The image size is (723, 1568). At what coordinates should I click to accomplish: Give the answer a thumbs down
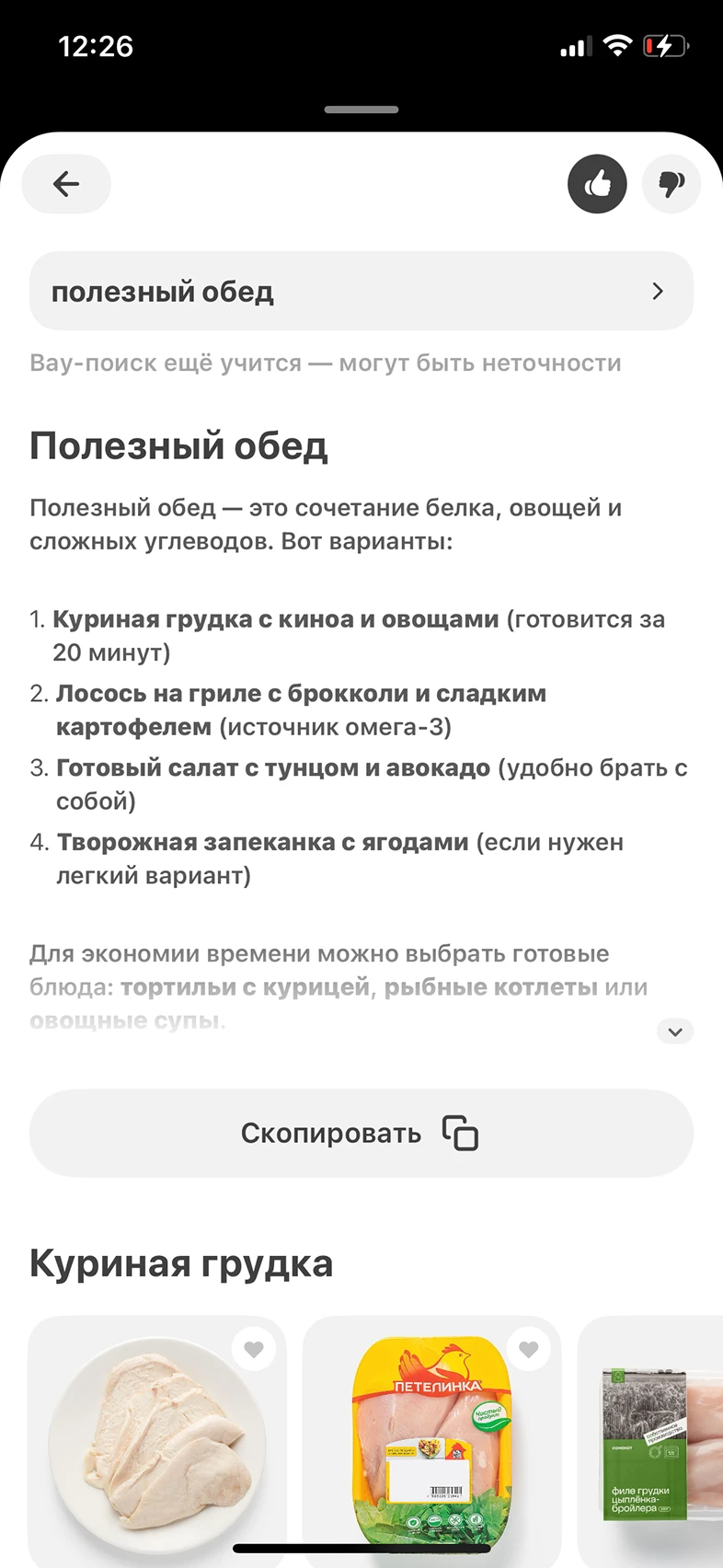pyautogui.click(x=671, y=184)
